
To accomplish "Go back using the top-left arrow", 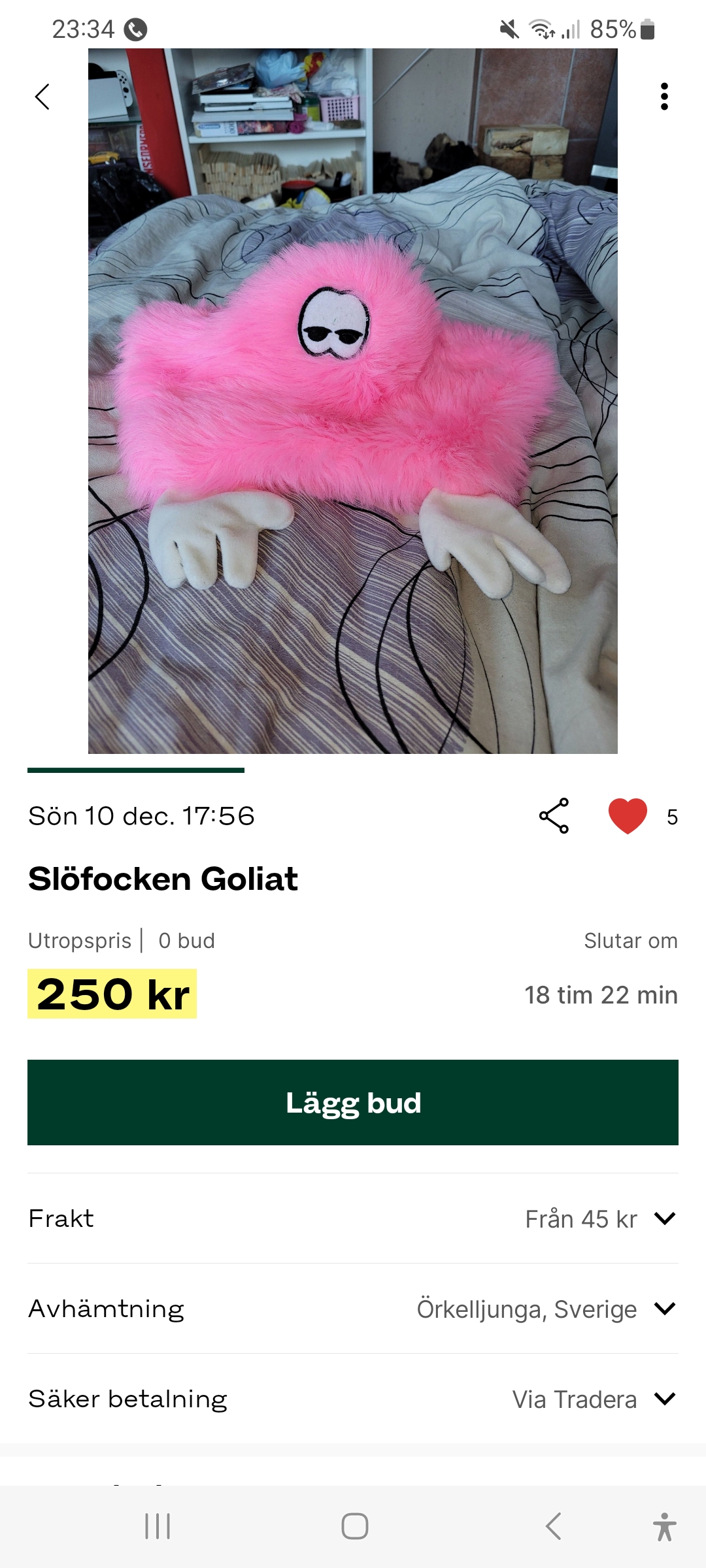I will click(x=42, y=97).
